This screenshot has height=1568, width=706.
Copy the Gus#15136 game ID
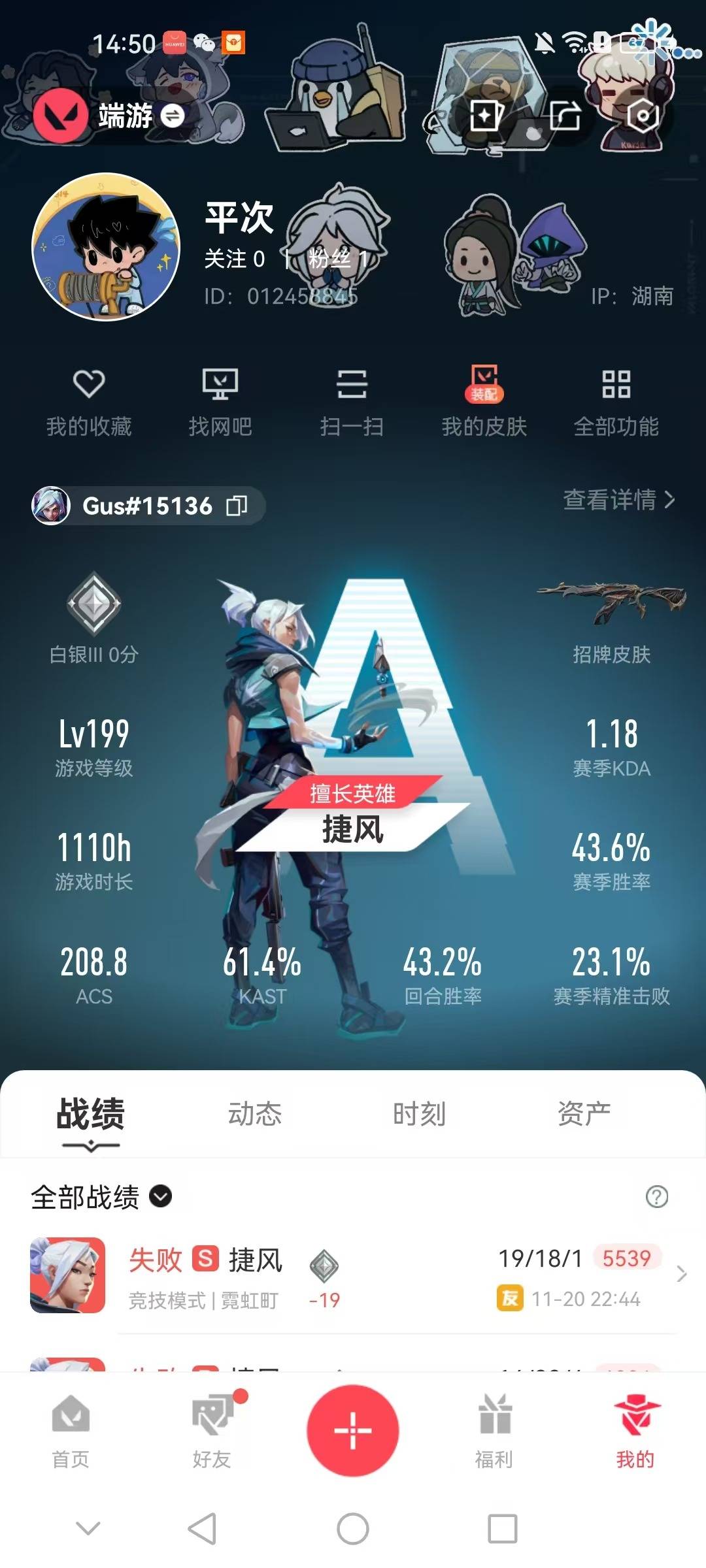[237, 505]
